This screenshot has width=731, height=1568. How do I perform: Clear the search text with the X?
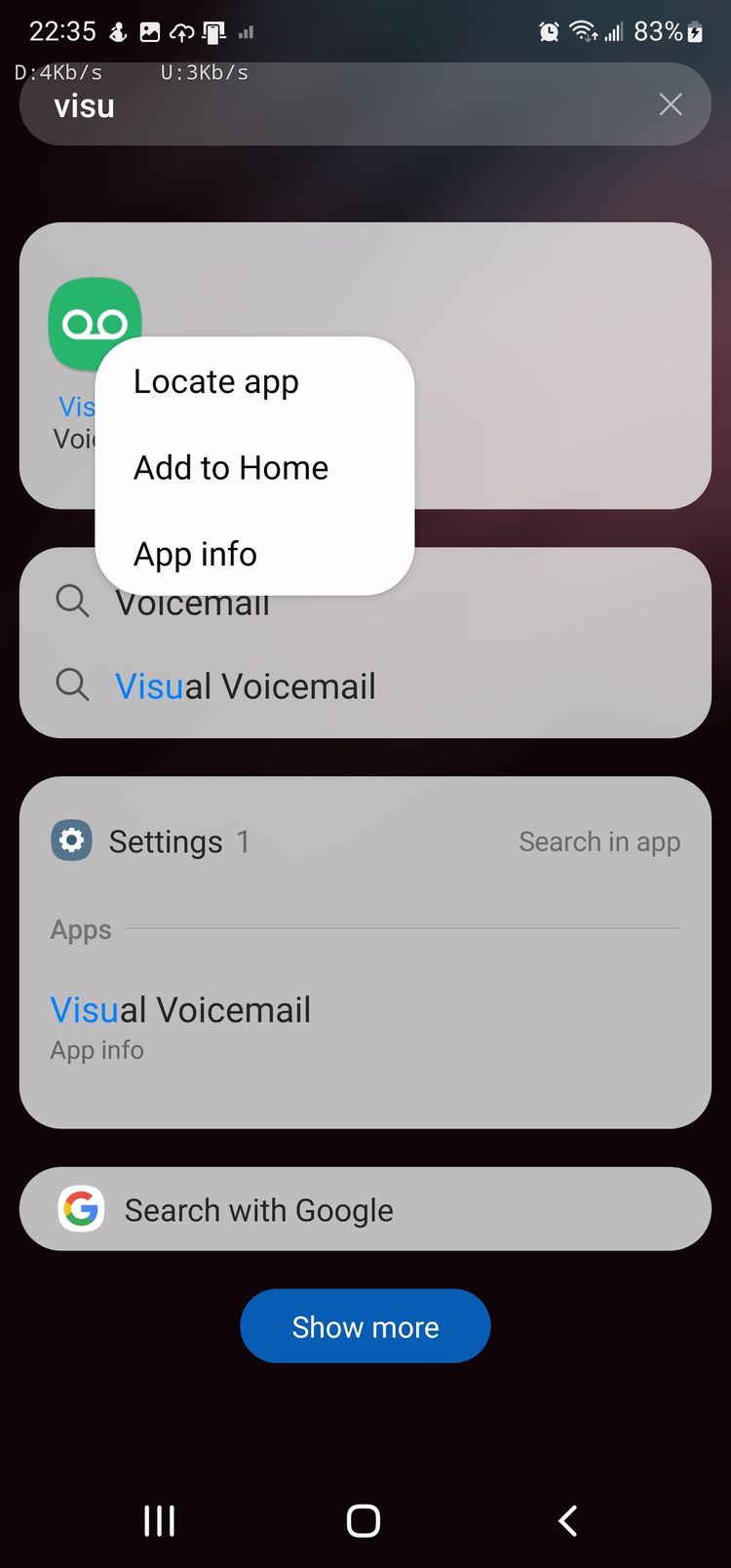[670, 104]
